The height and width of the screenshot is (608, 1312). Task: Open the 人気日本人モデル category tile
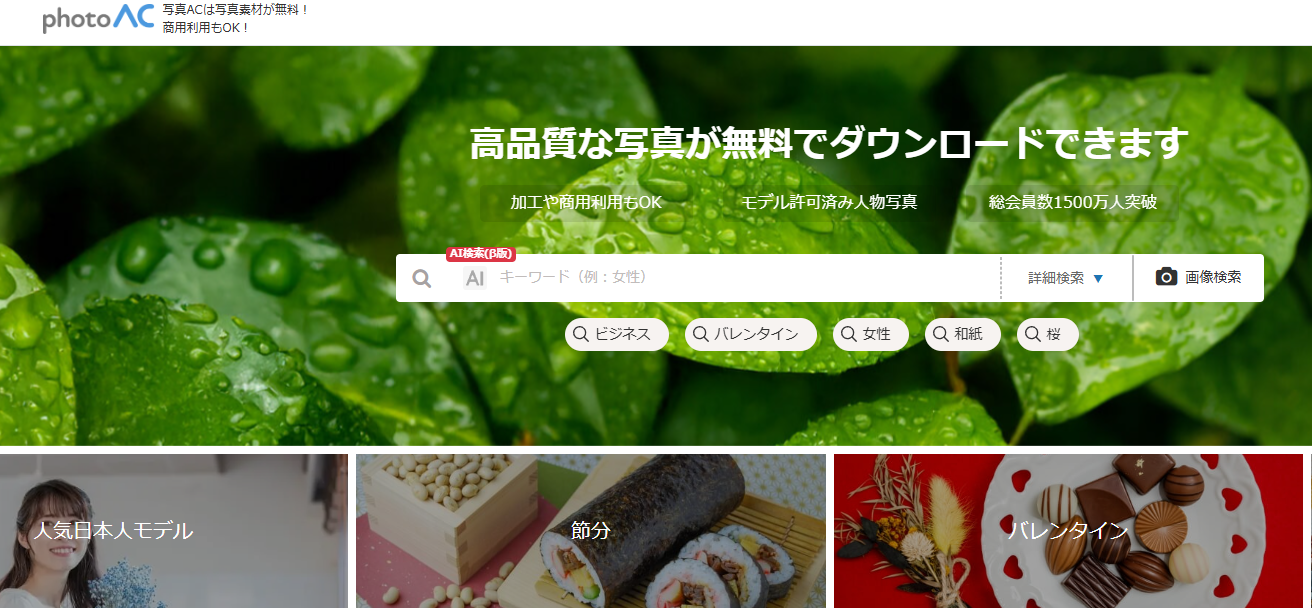174,531
